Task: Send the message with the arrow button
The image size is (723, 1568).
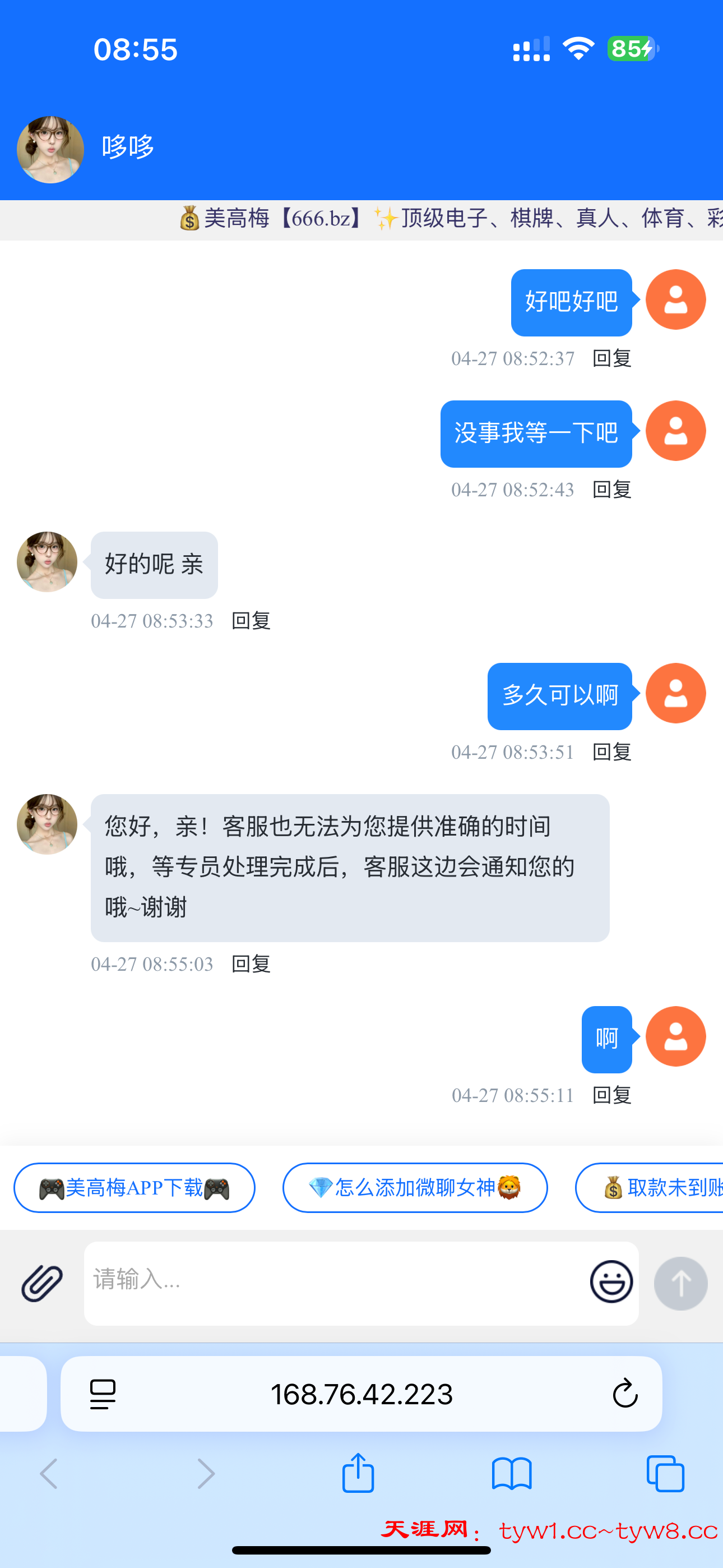Action: click(680, 1283)
